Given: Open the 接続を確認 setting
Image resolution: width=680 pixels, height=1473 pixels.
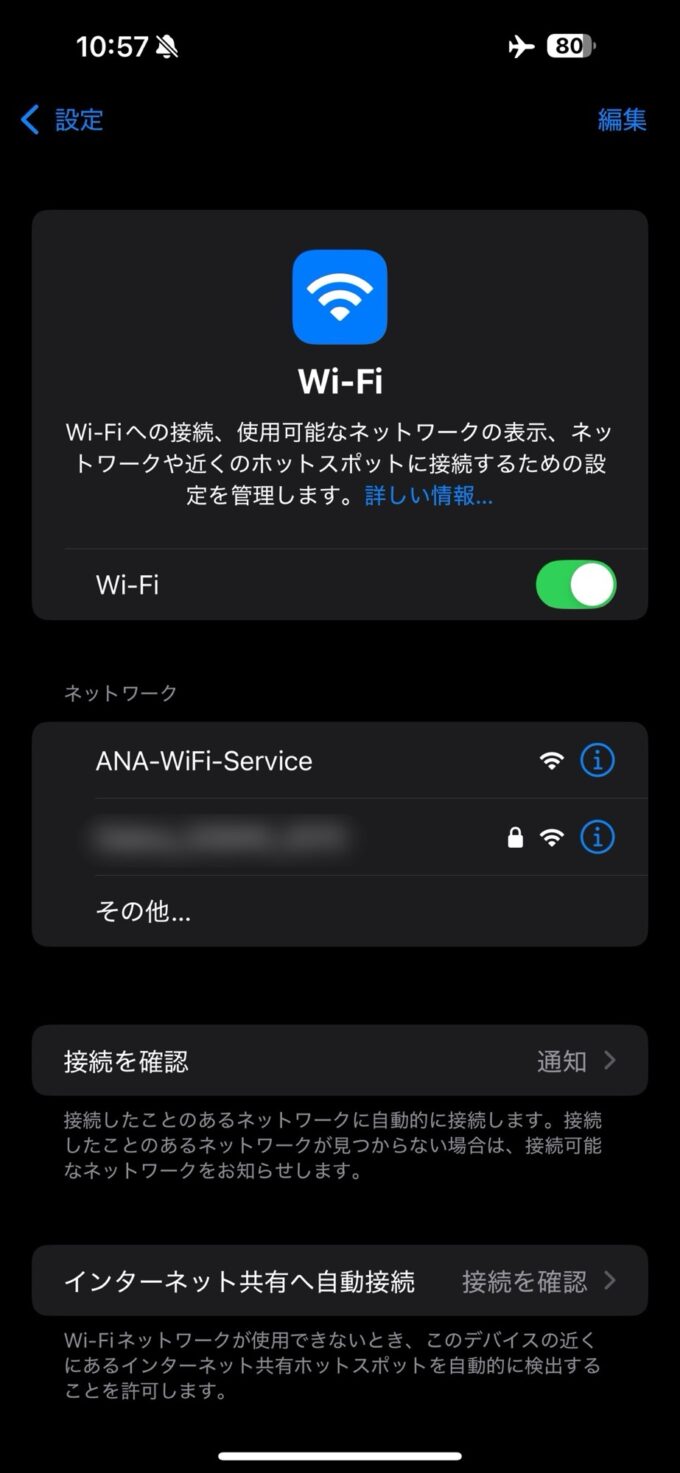Looking at the screenshot, I should point(340,1061).
